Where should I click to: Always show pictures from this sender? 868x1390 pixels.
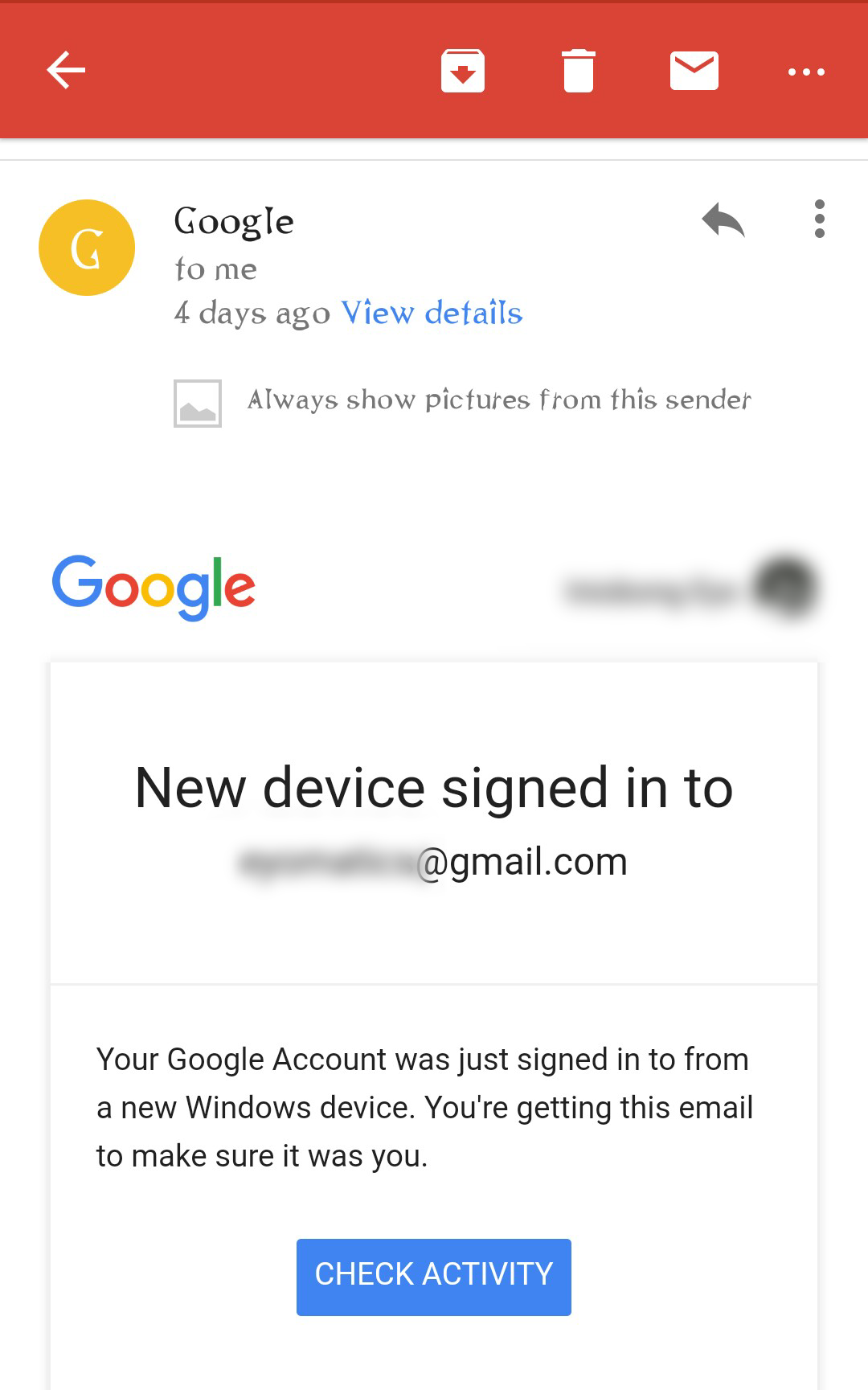tap(498, 400)
